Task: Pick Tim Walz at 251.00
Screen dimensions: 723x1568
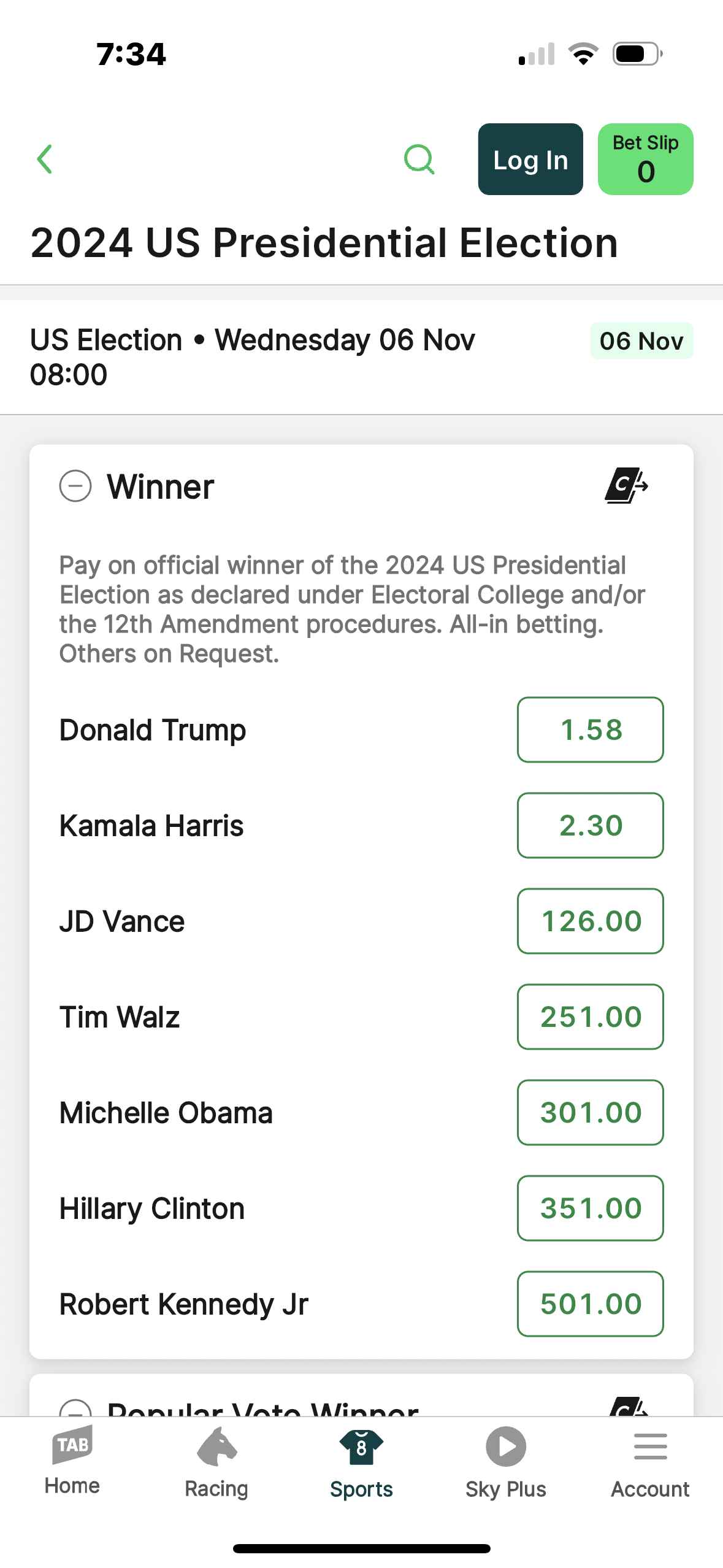Action: click(591, 1017)
